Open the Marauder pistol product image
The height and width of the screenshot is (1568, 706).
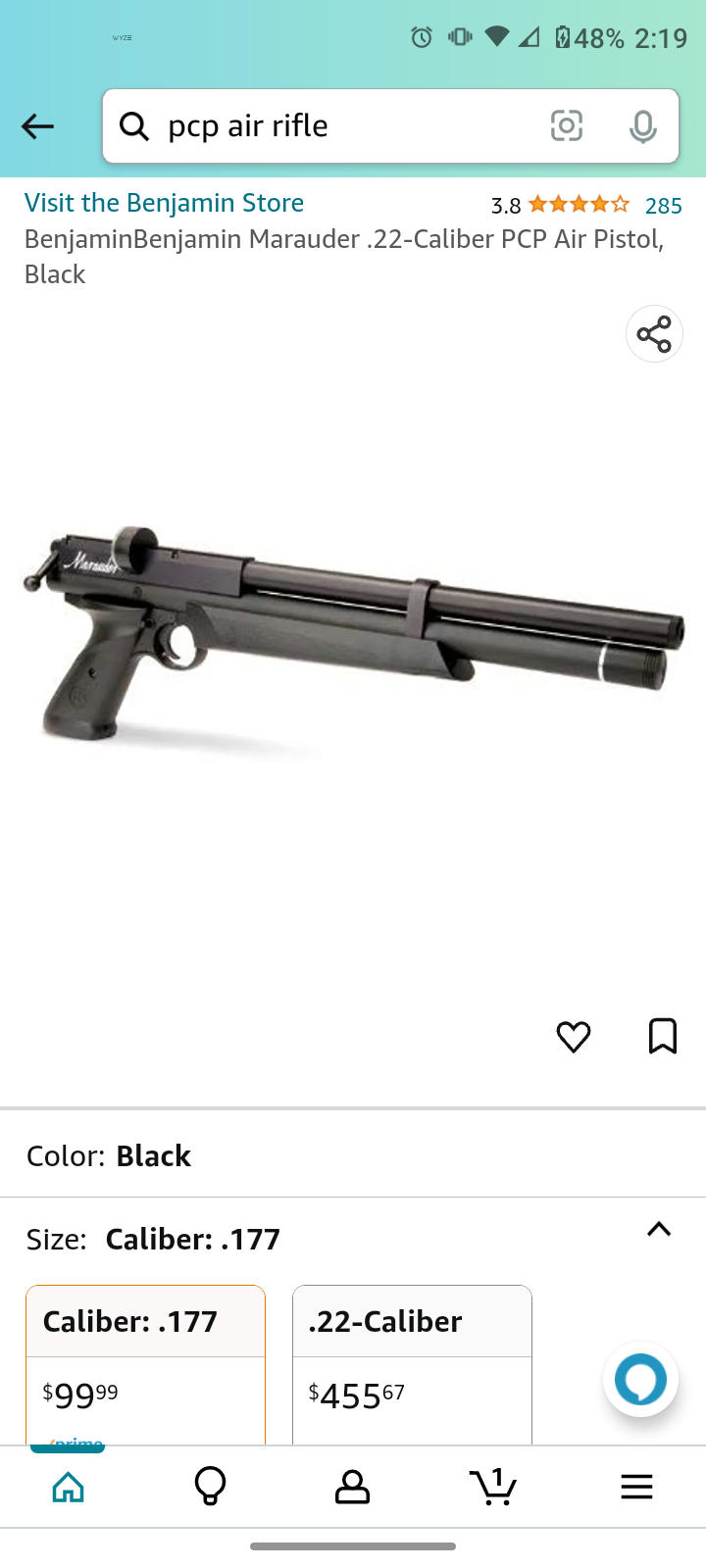tap(353, 637)
